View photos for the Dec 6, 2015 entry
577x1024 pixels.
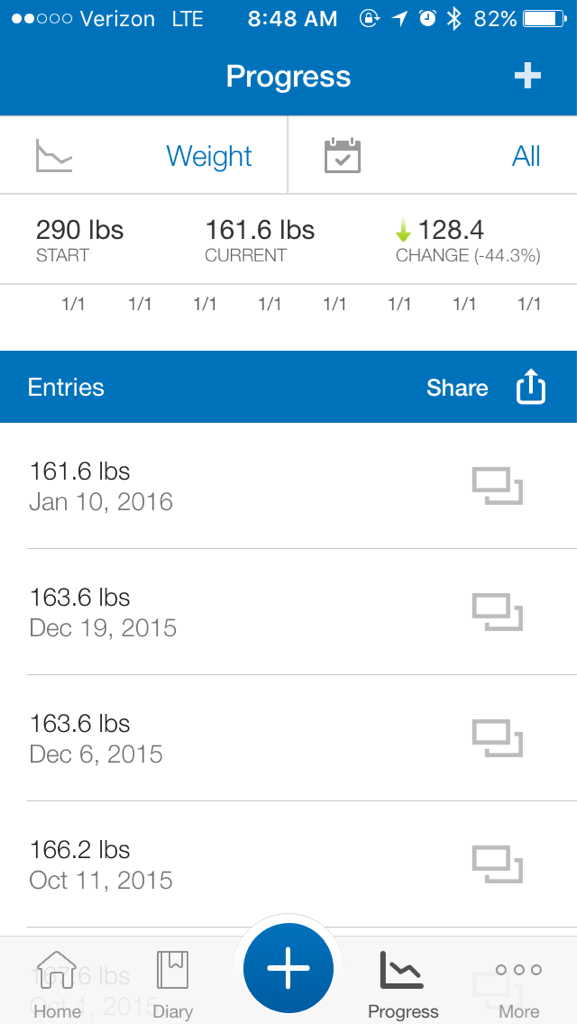click(x=497, y=738)
